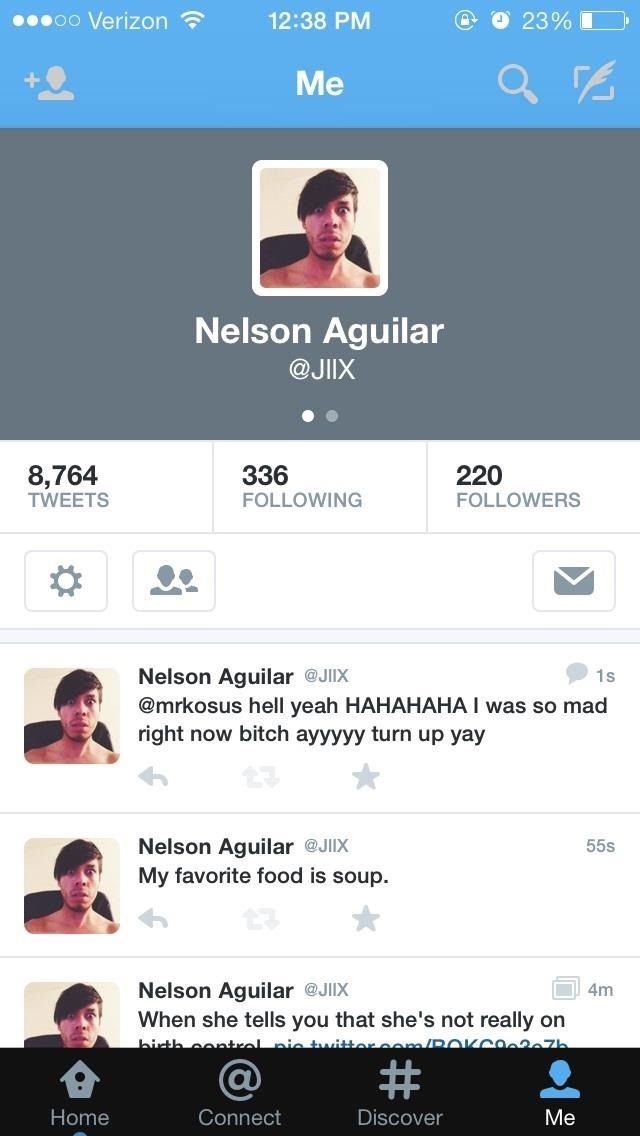Tap the switch accounts button
Screen dimensions: 640x1136
pyautogui.click(x=174, y=581)
